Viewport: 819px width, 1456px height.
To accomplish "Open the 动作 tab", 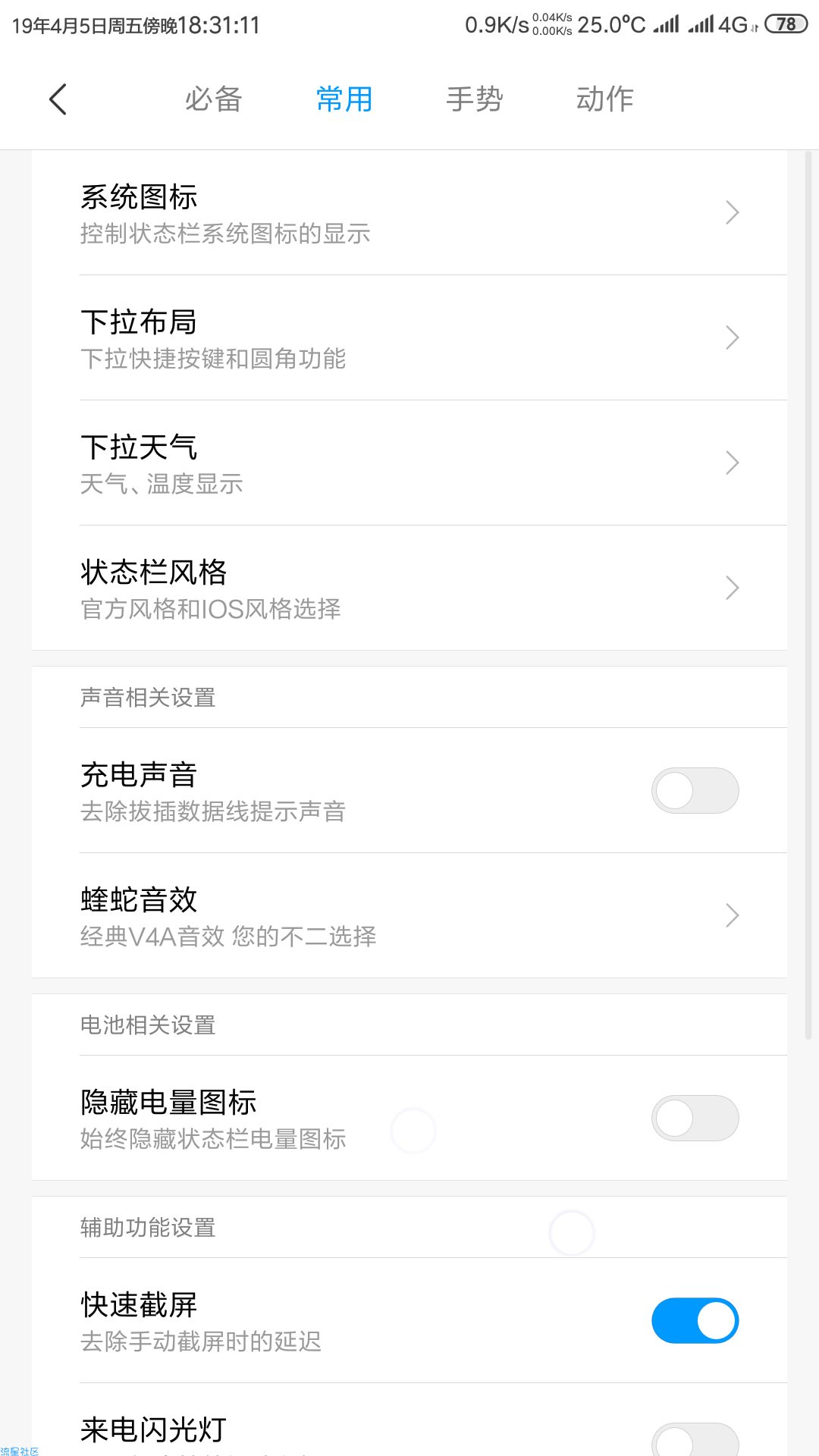I will point(604,99).
